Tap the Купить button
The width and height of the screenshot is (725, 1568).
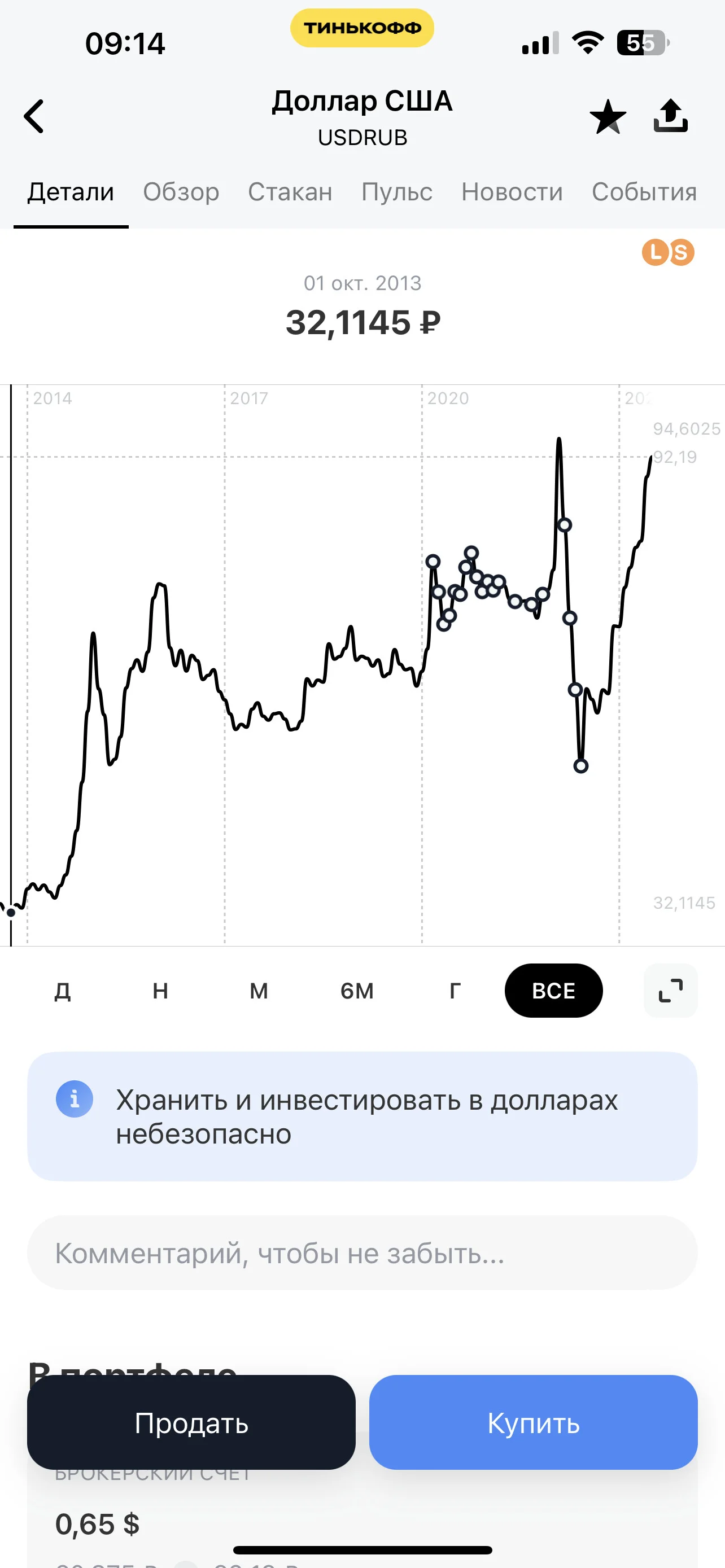[x=533, y=1422]
